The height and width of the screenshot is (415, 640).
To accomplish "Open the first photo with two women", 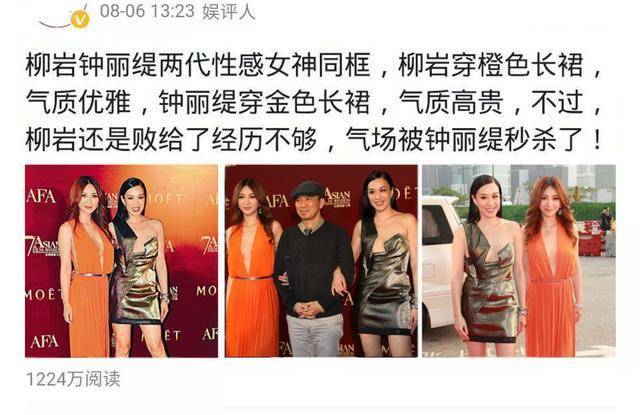I will (x=121, y=260).
